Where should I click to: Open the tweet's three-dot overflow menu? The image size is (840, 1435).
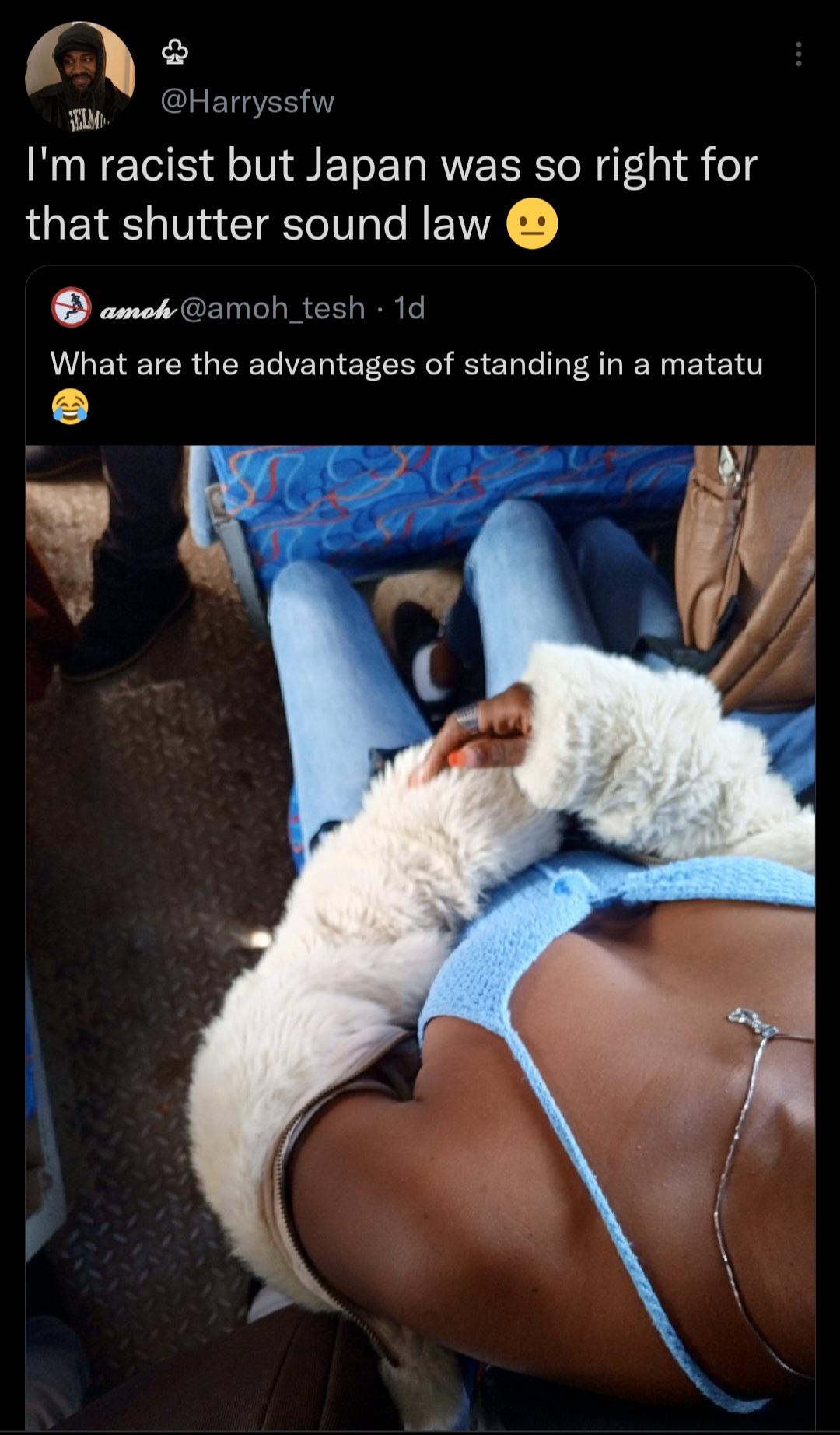[798, 54]
